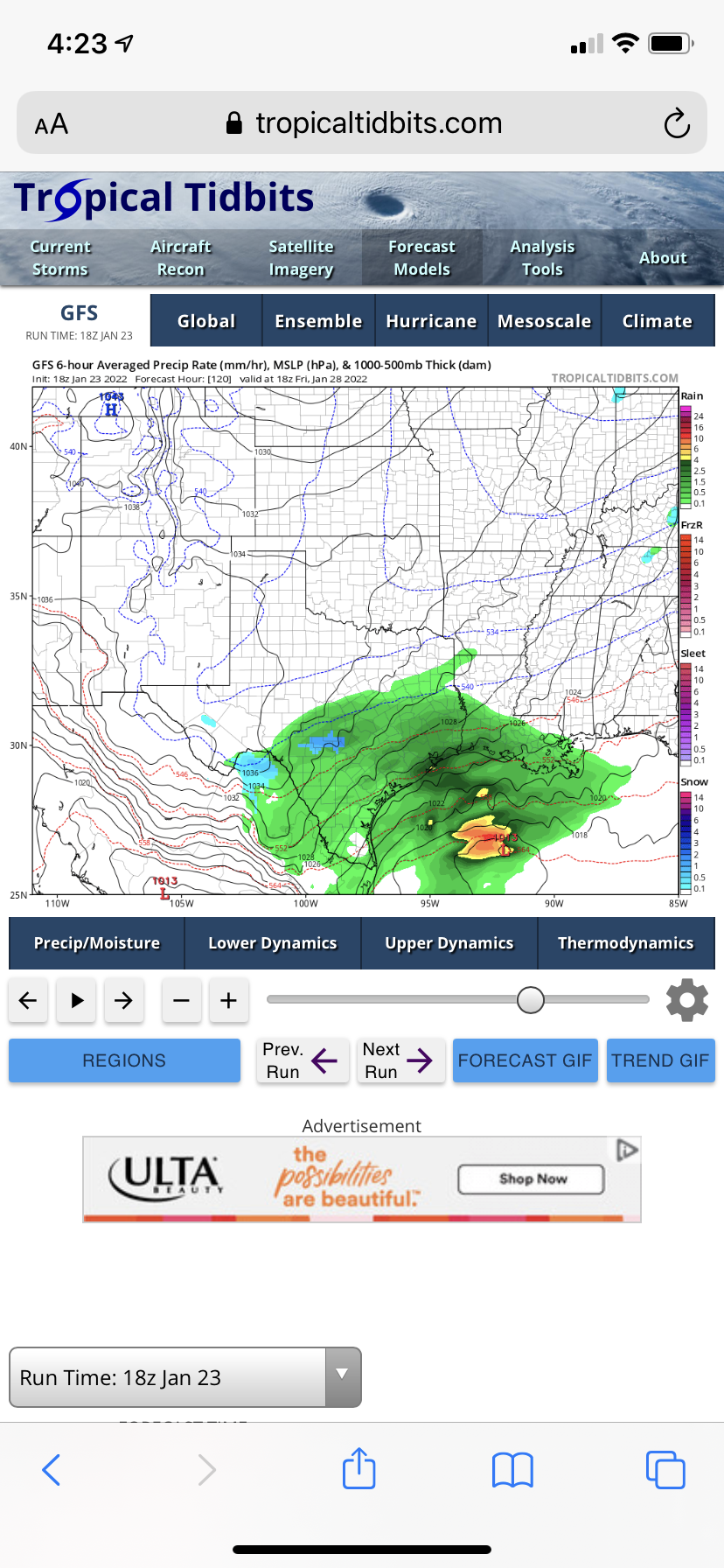Open the Thermodynamics menu
724x1568 pixels.
[625, 943]
